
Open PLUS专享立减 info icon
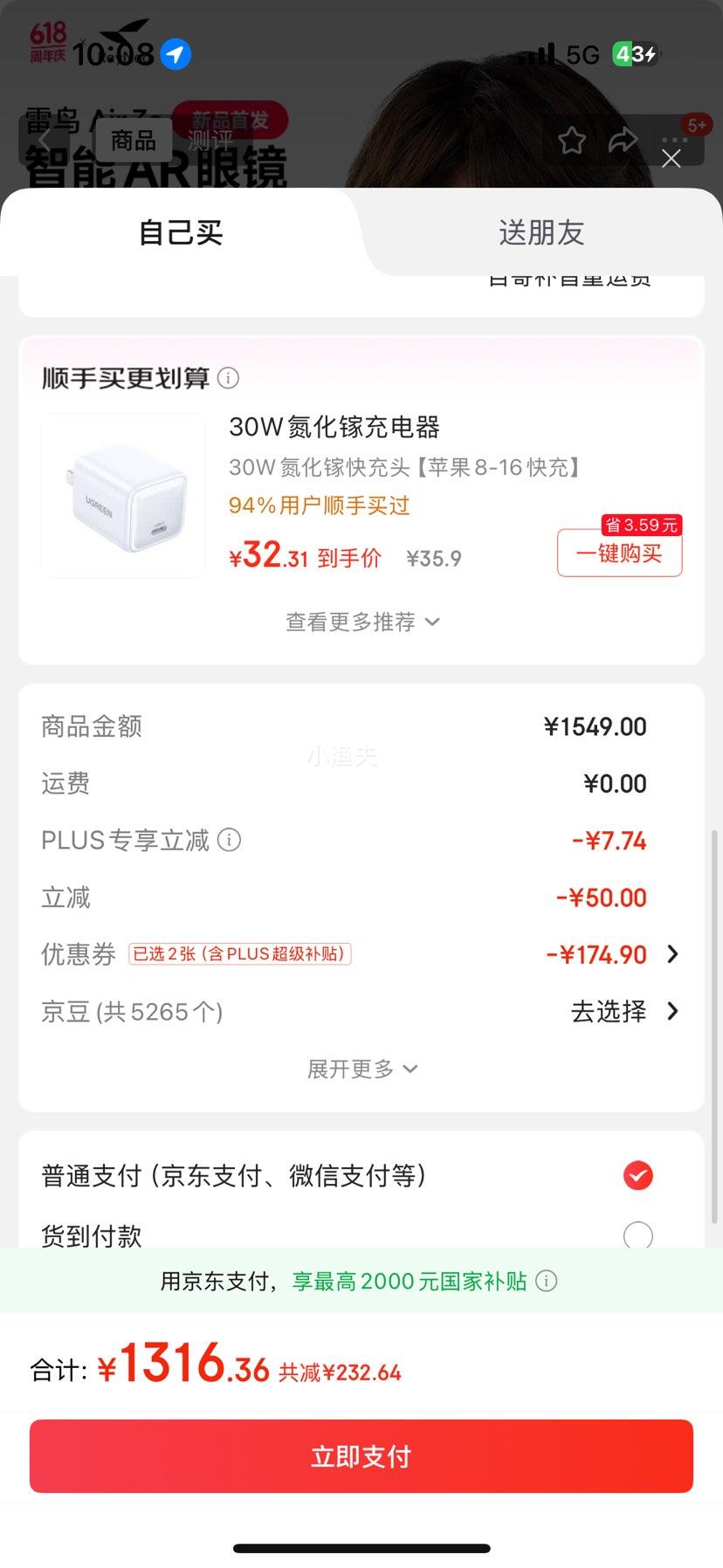tap(229, 840)
